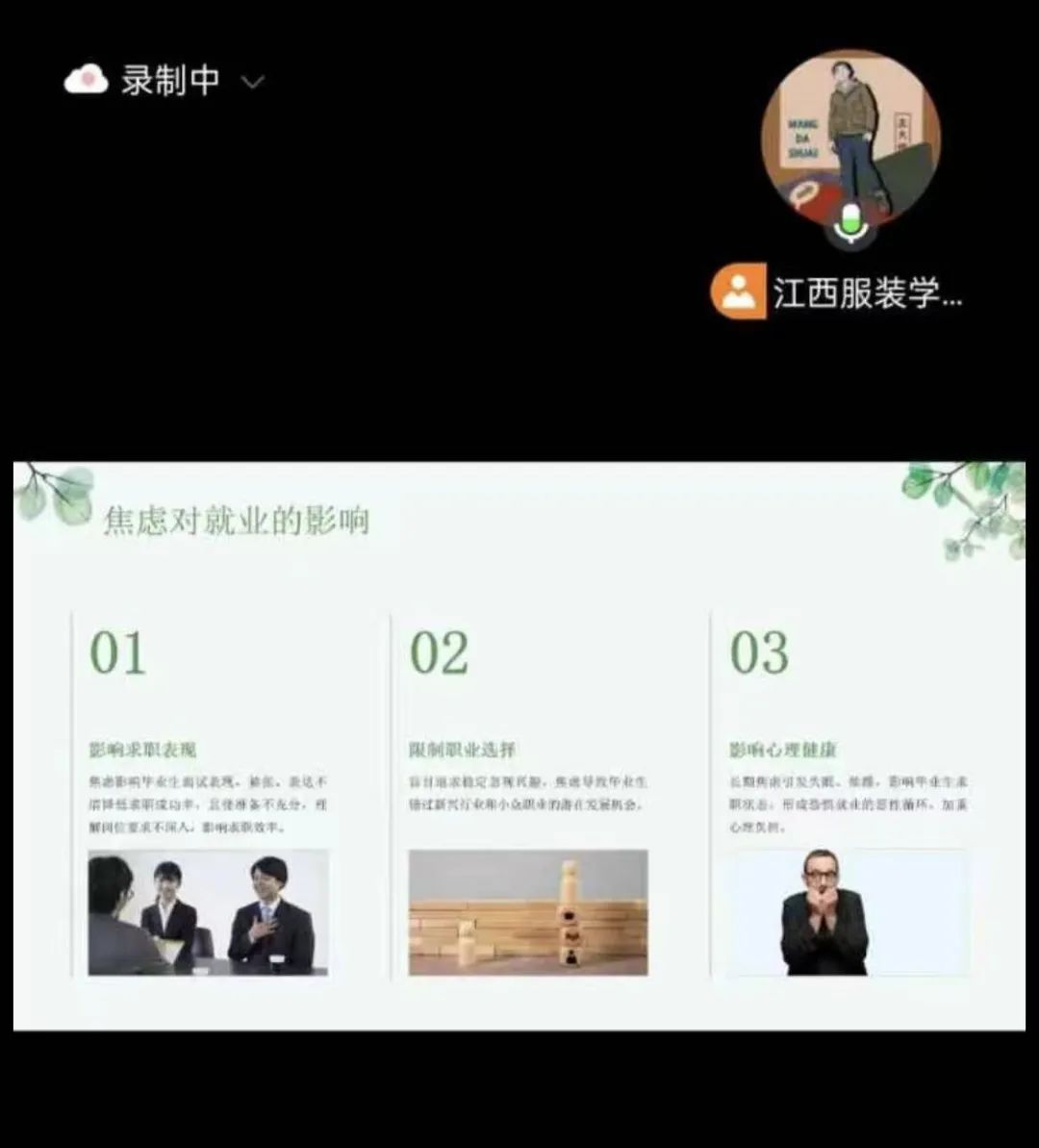Tap the shared presentation slide view
This screenshot has width=1039, height=1148.
pos(519,746)
